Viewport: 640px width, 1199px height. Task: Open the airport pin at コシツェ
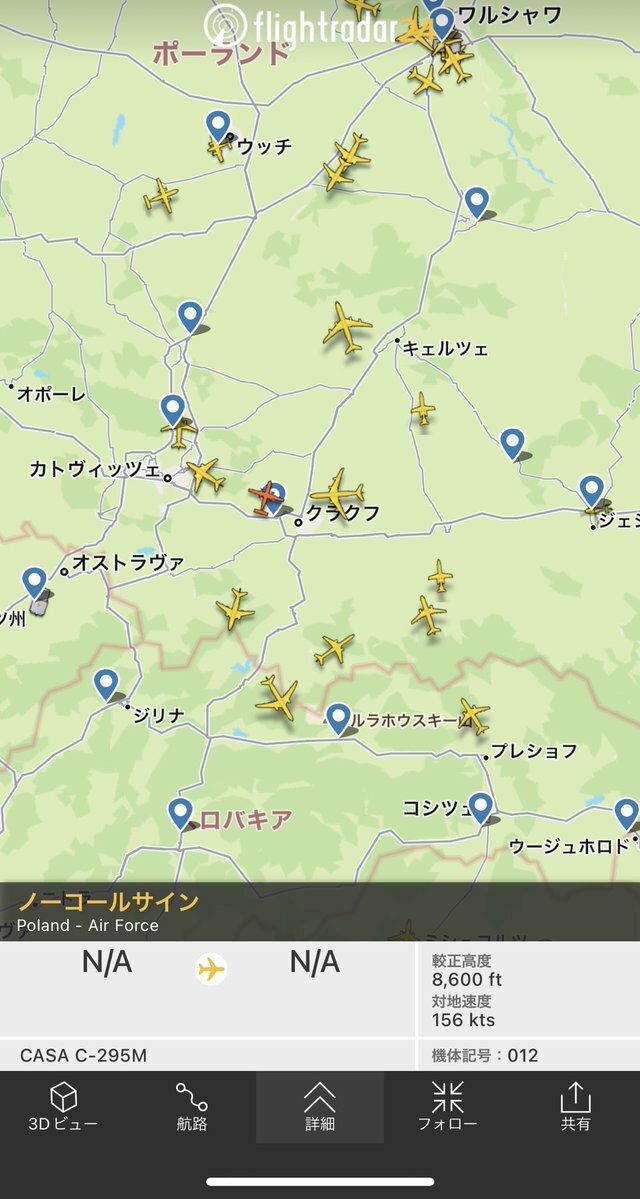pyautogui.click(x=480, y=807)
